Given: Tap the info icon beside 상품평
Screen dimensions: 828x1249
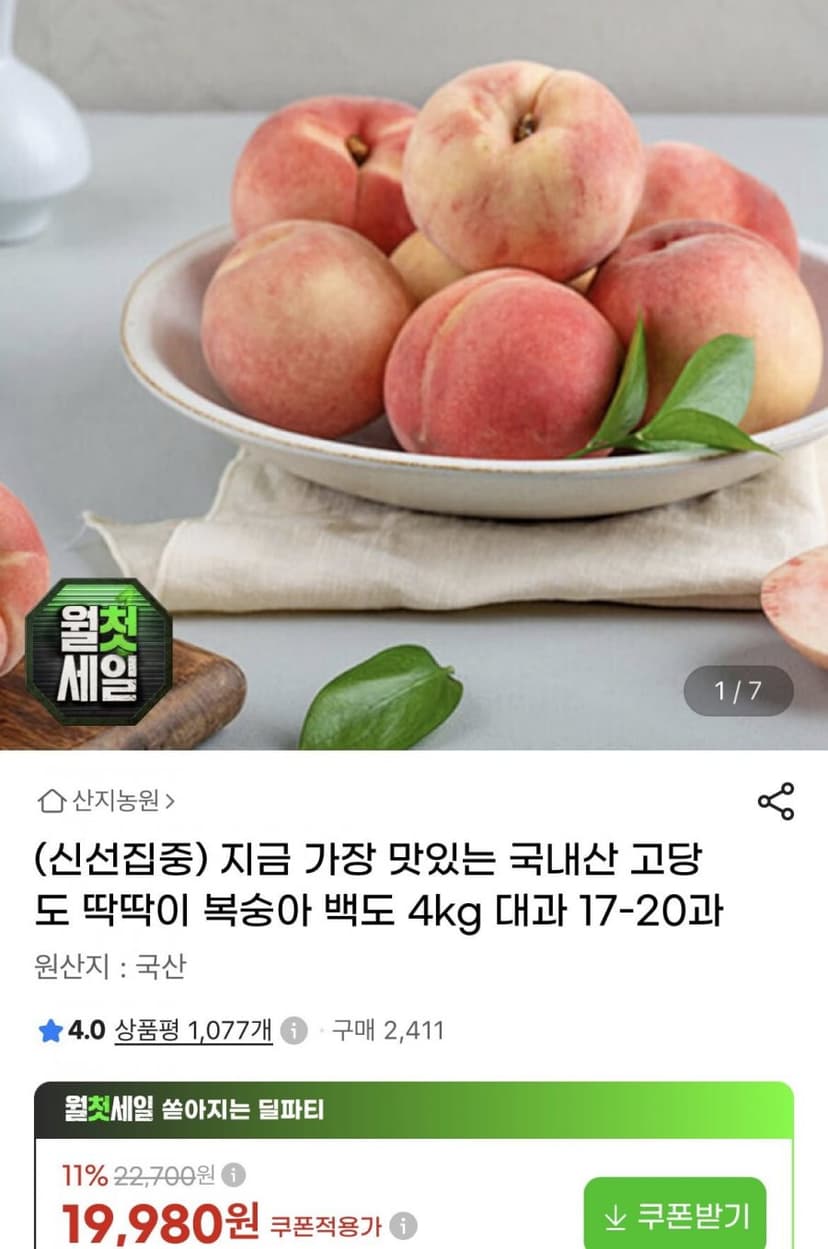Looking at the screenshot, I should click(293, 1030).
